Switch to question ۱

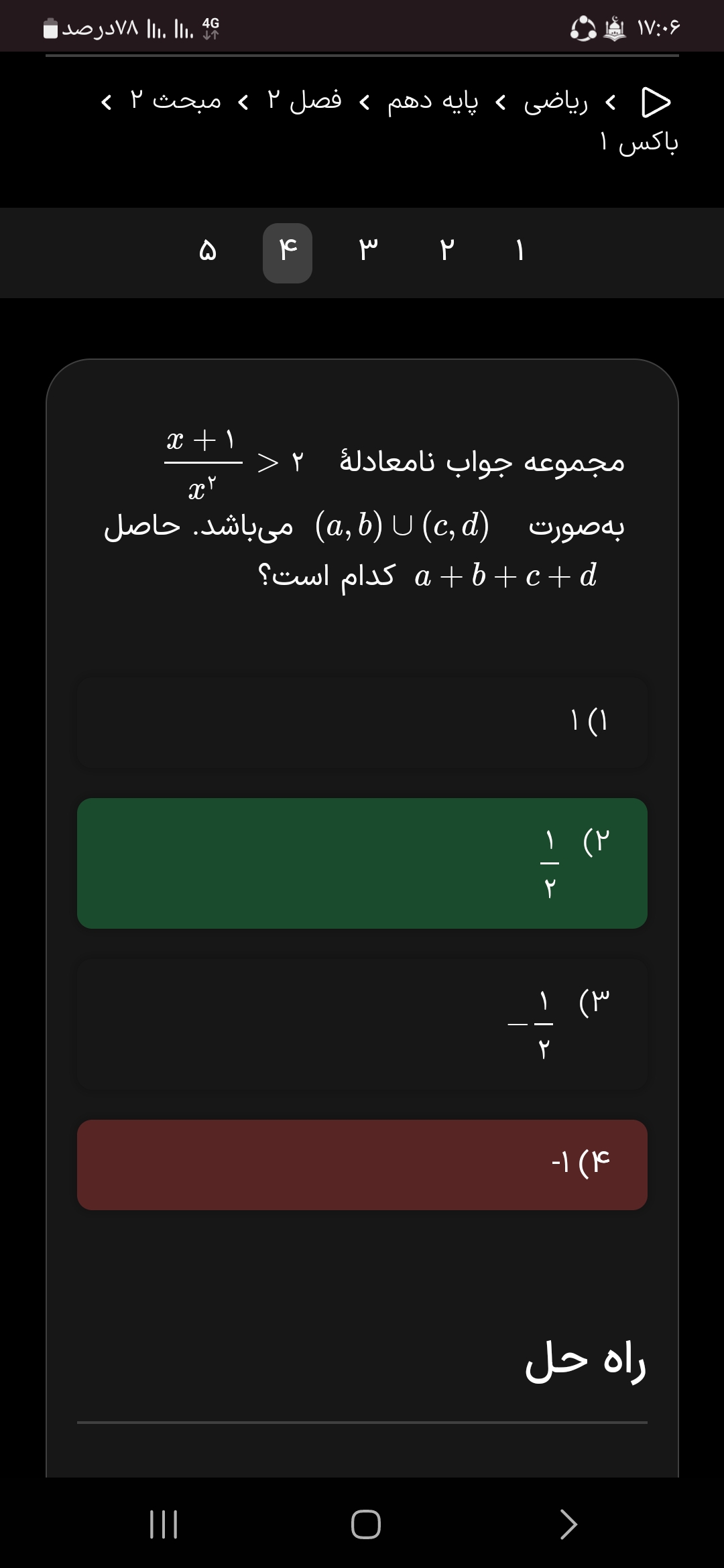pos(520,252)
